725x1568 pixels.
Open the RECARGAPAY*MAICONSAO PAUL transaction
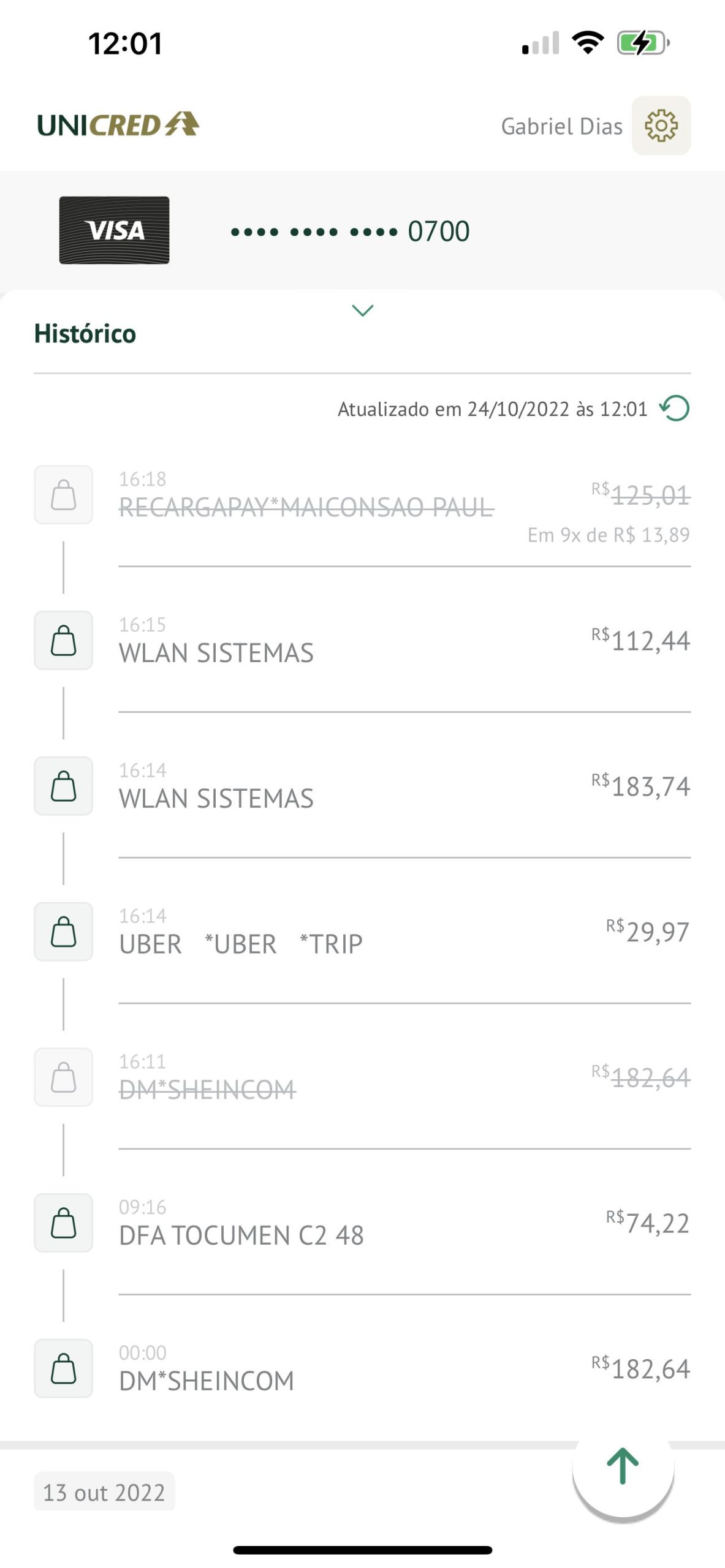(x=362, y=507)
